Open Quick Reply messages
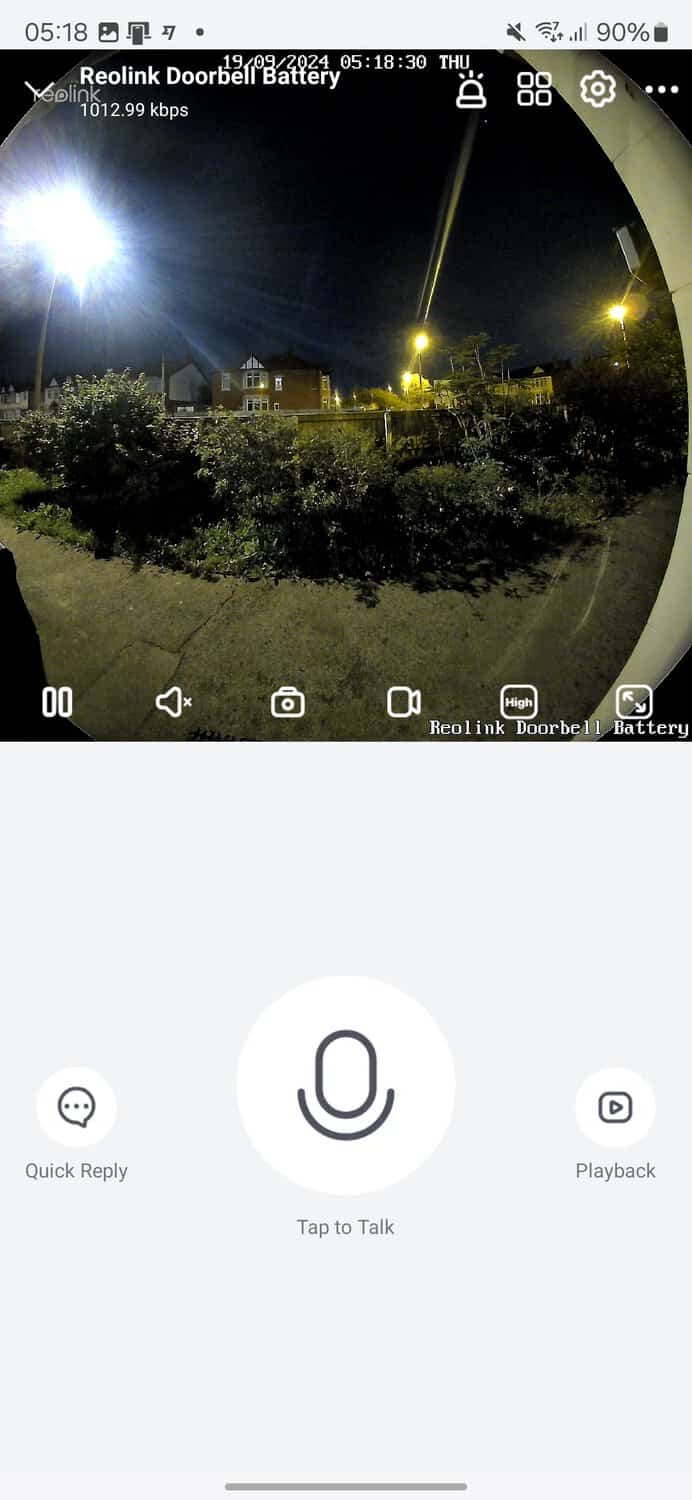The image size is (692, 1500). tap(77, 1107)
